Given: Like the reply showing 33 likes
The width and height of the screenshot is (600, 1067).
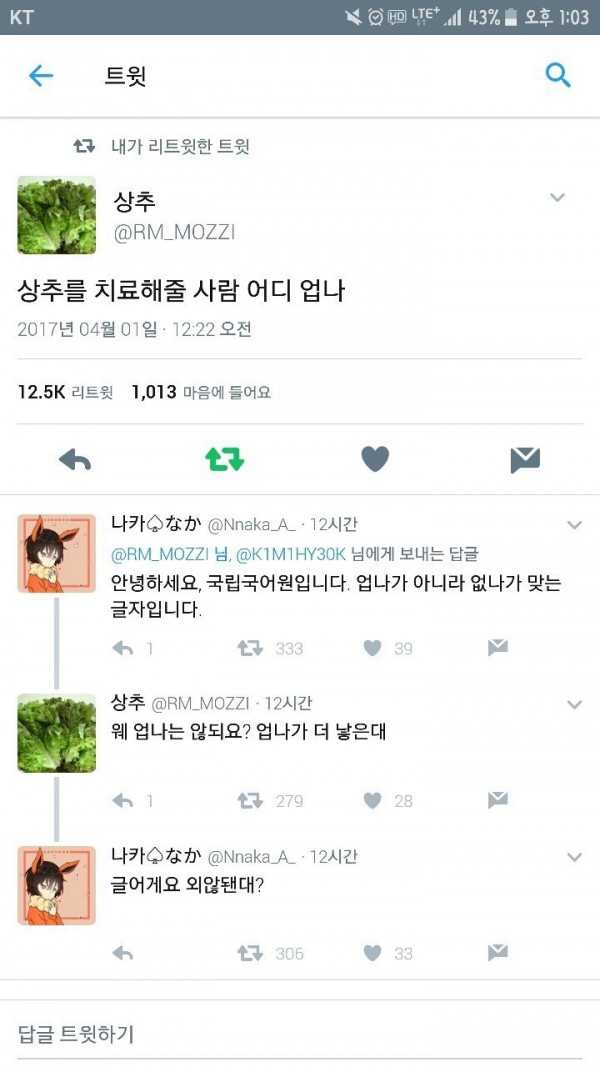Looking at the screenshot, I should tap(373, 953).
